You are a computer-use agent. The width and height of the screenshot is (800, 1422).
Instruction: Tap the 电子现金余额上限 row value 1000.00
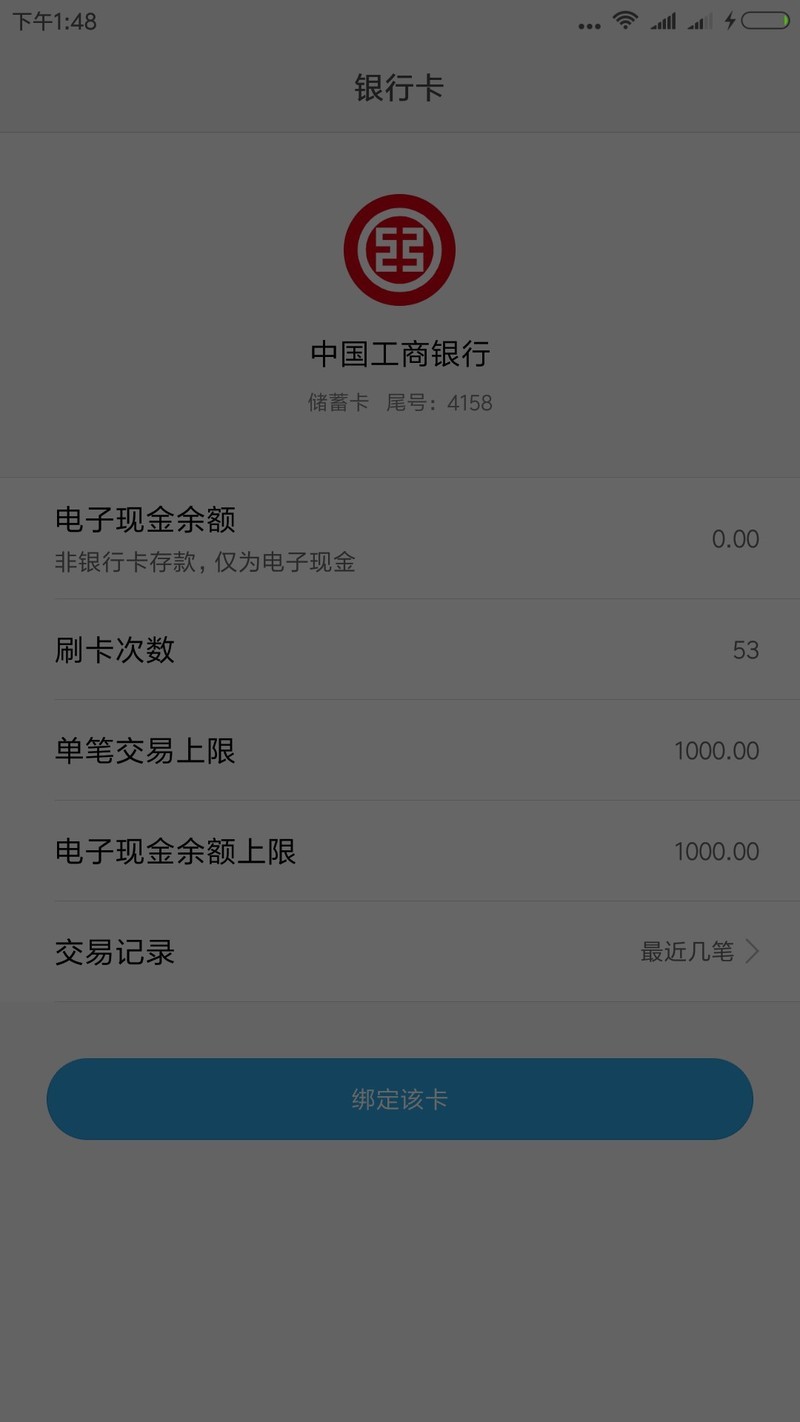pyautogui.click(x=716, y=851)
